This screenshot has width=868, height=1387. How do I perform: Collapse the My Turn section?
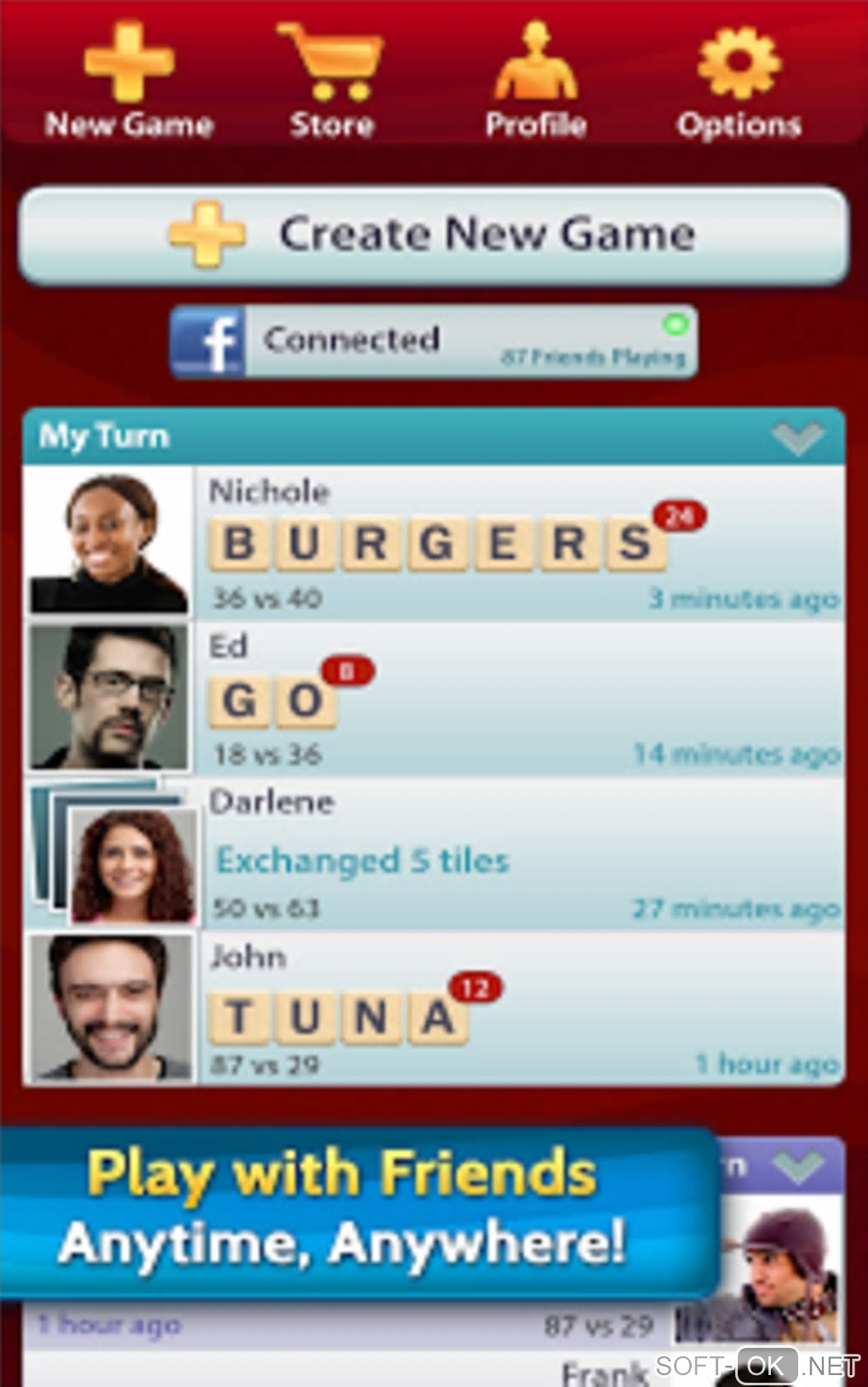[797, 437]
